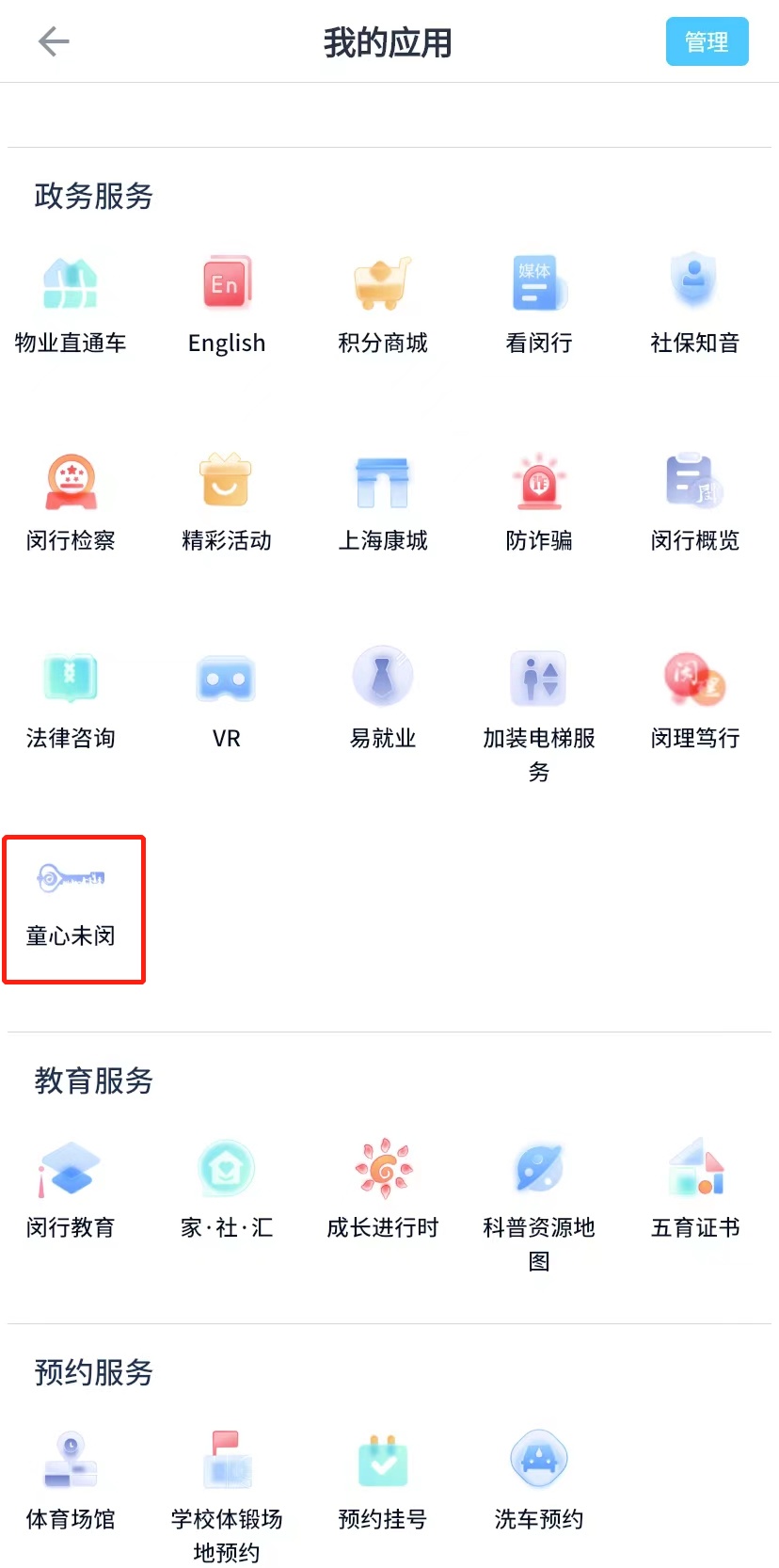Launch the English service
This screenshot has width=779, height=1568.
click(227, 303)
